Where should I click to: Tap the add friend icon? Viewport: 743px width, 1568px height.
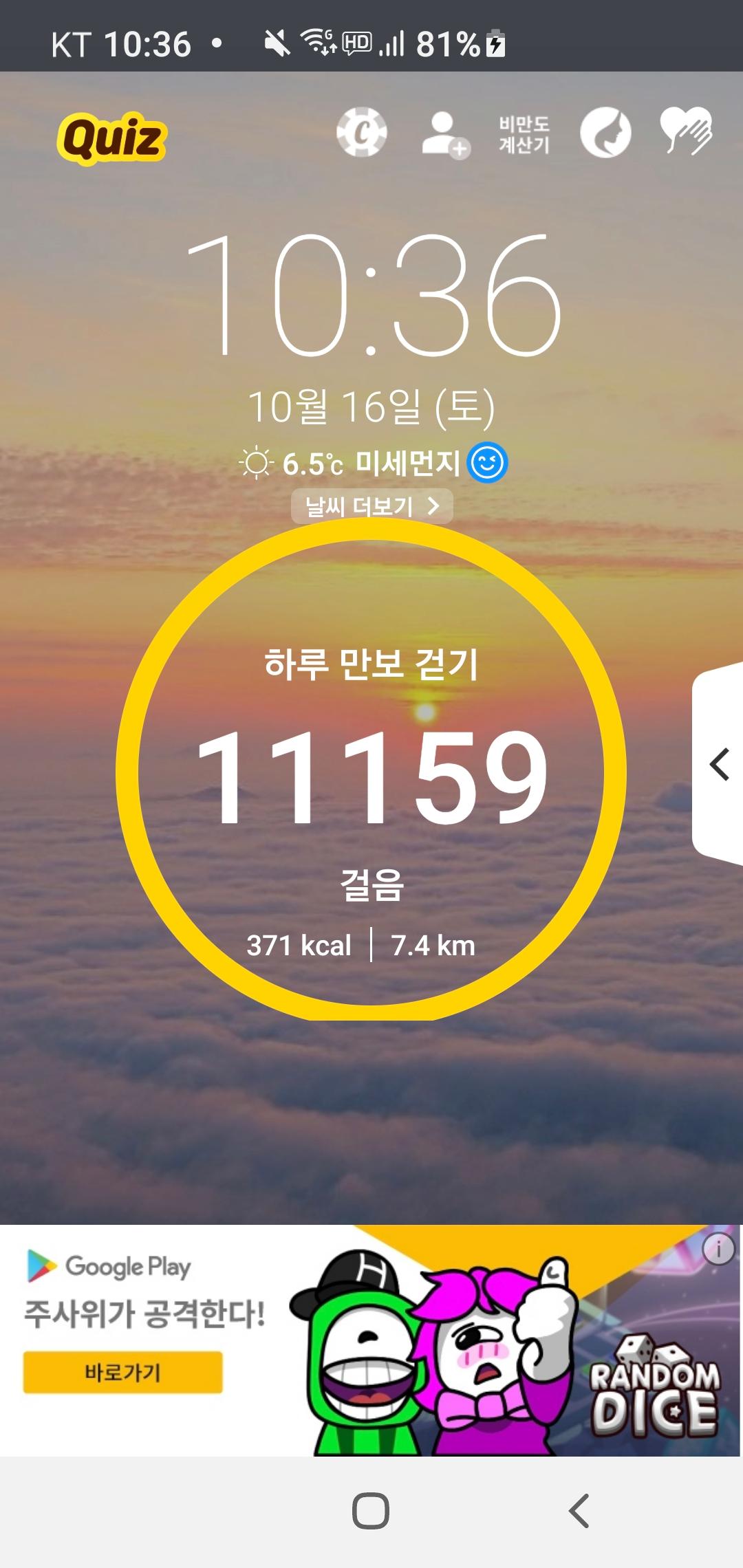pyautogui.click(x=444, y=133)
